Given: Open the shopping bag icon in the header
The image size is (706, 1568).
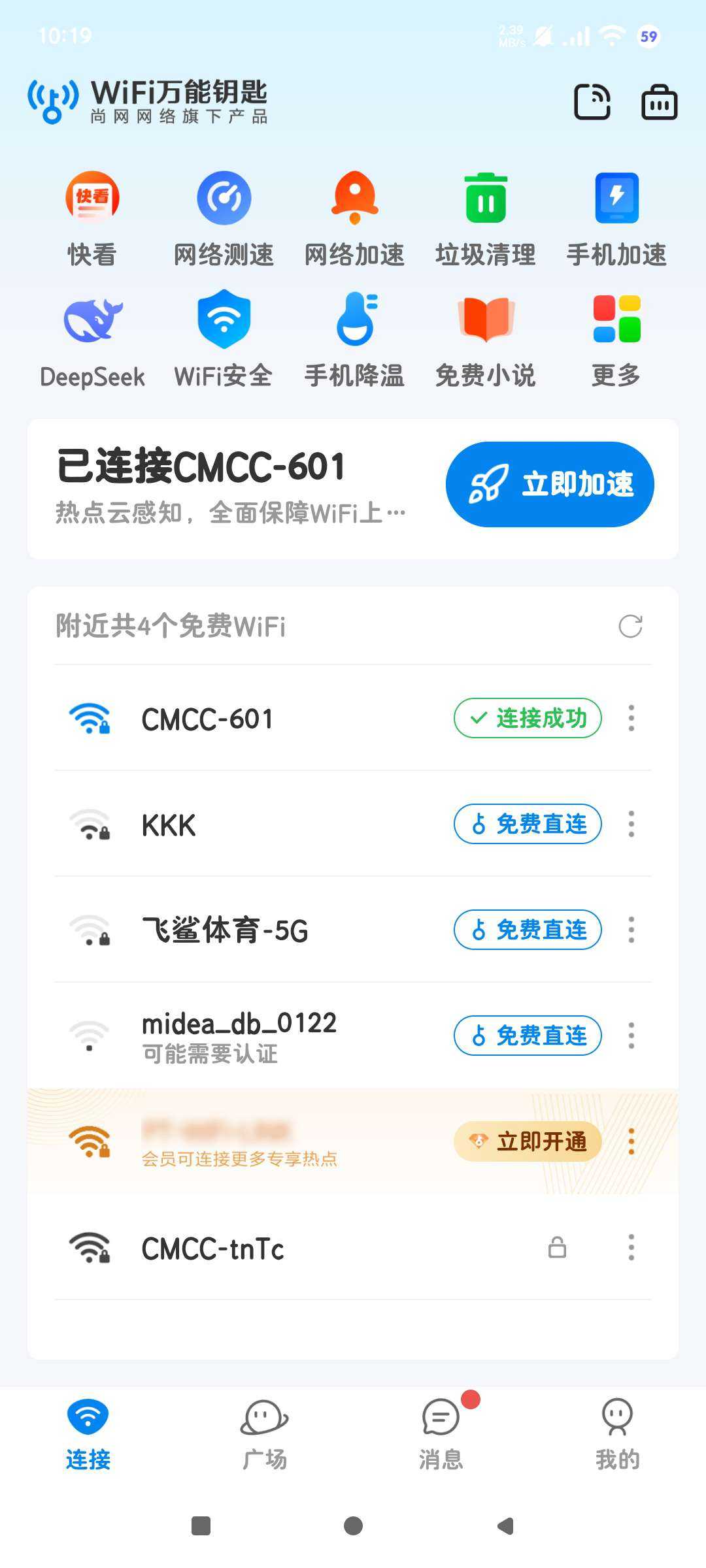Looking at the screenshot, I should point(659,103).
